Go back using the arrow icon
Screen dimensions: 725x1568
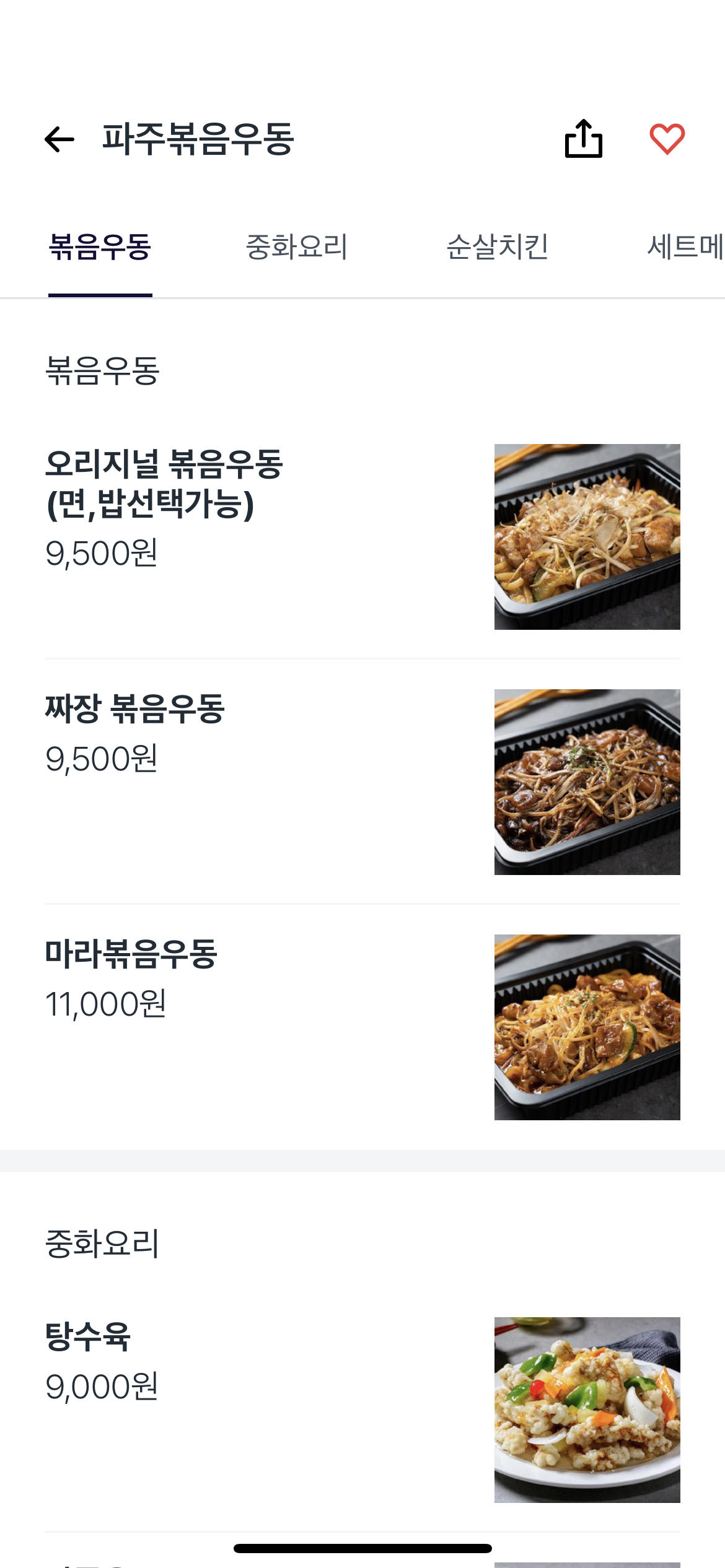click(x=59, y=139)
